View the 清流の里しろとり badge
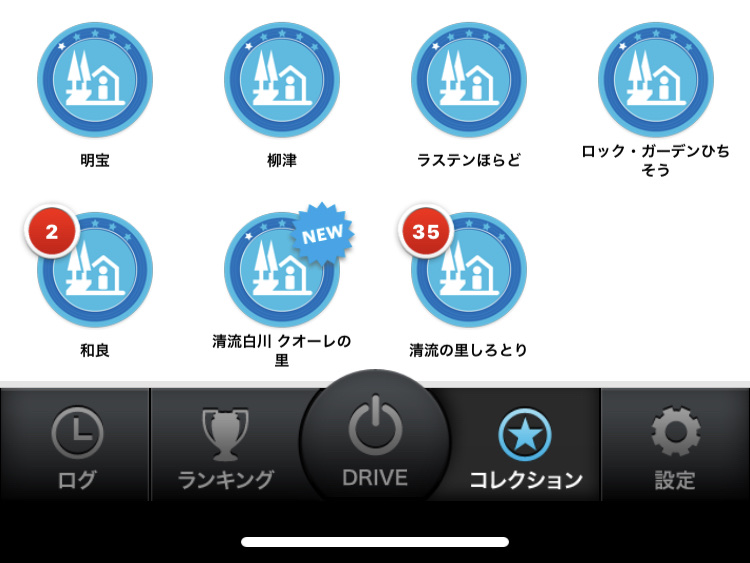750x563 pixels. point(469,270)
